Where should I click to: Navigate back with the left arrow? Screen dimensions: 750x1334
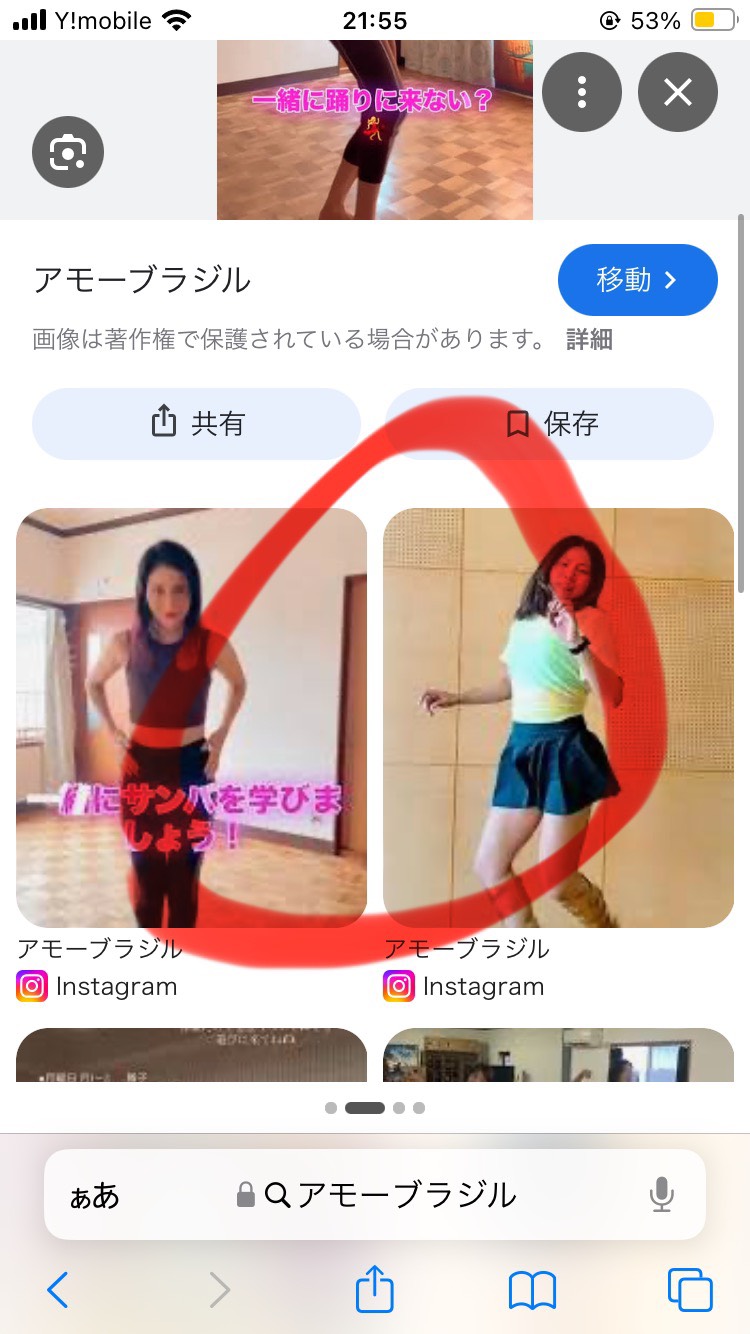tap(57, 1289)
